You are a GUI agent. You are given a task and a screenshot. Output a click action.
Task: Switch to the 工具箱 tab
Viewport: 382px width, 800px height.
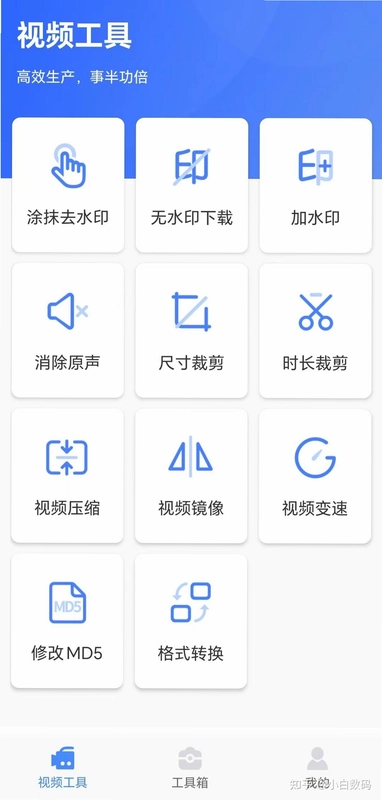190,767
